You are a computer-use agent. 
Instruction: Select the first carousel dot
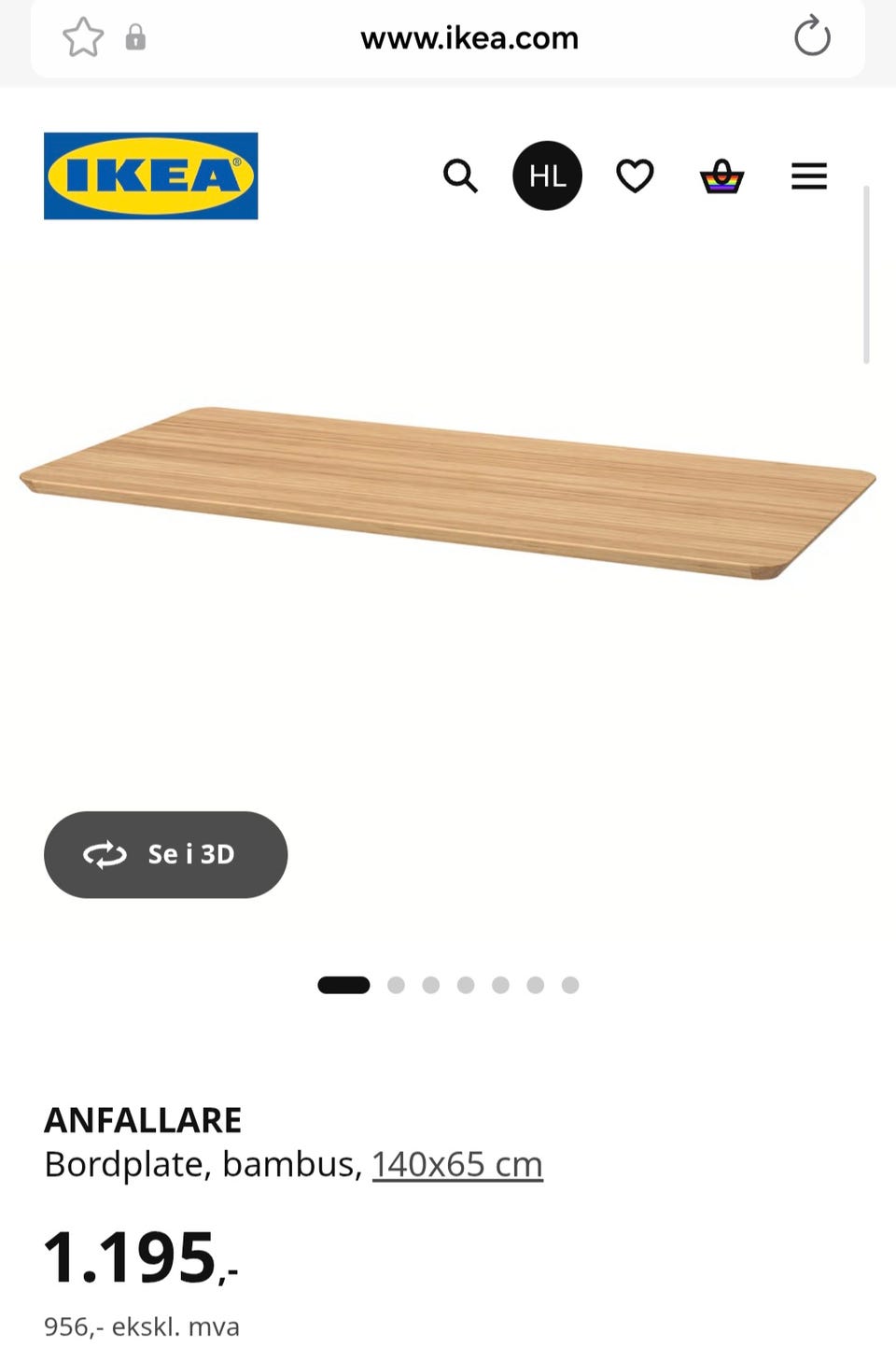coord(344,985)
